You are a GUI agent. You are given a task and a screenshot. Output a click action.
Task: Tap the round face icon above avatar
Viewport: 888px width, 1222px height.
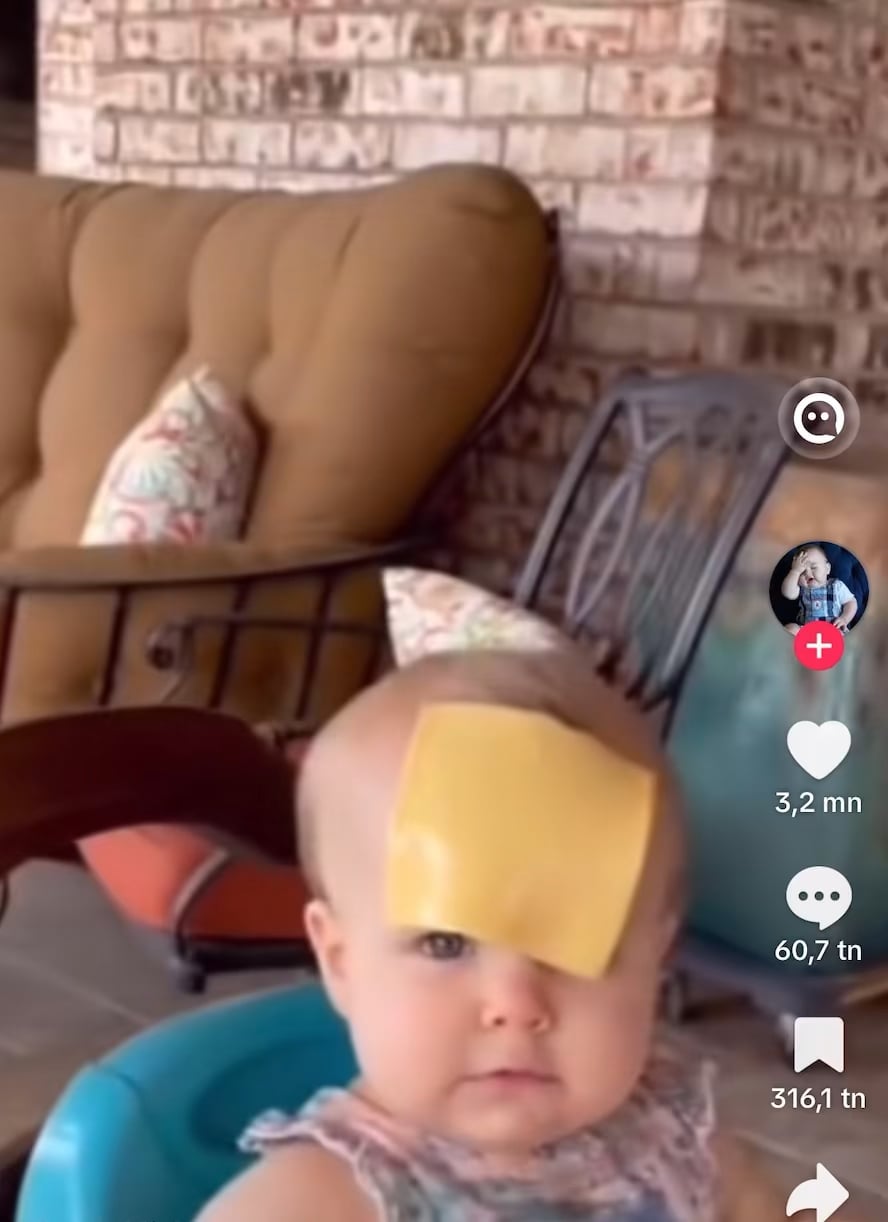tap(818, 418)
